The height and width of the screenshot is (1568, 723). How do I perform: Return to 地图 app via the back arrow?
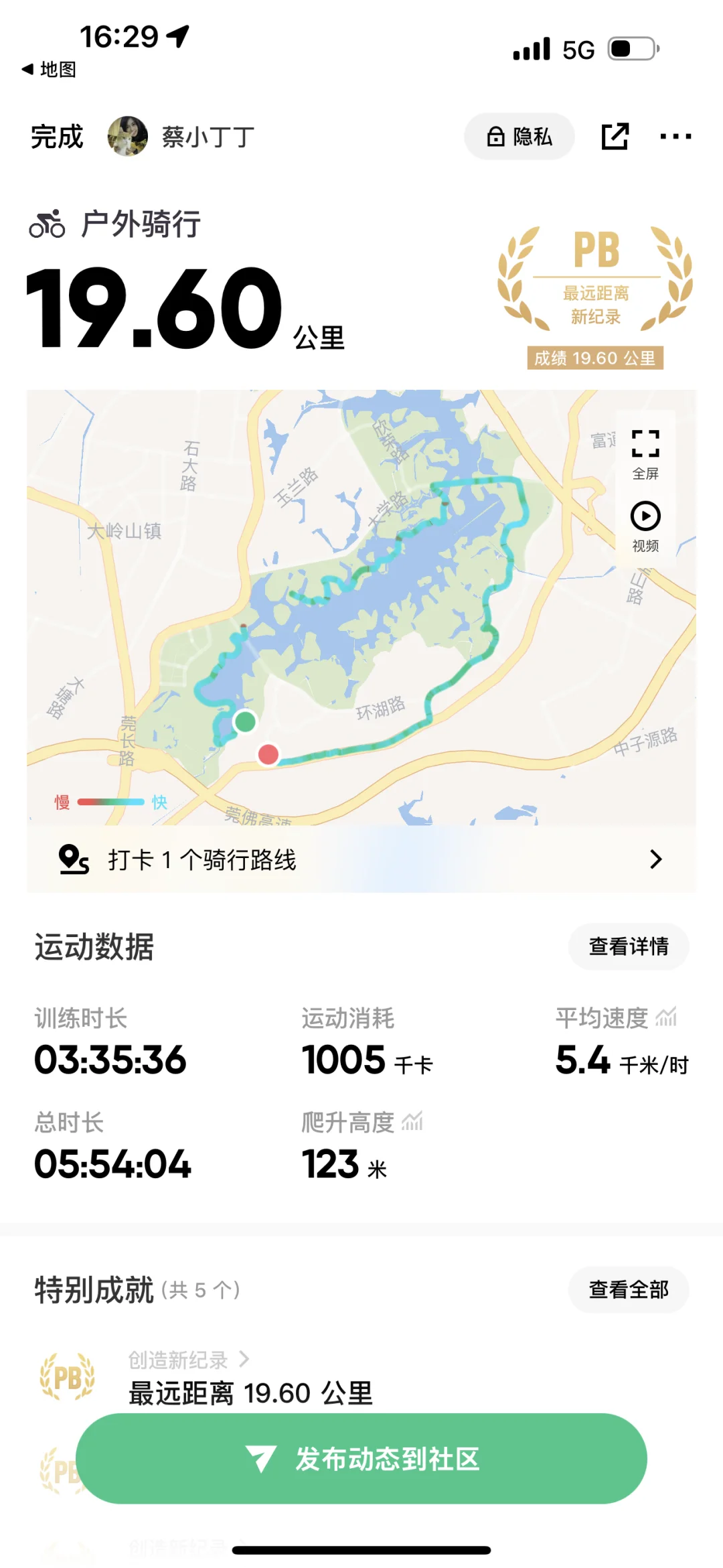tap(49, 69)
